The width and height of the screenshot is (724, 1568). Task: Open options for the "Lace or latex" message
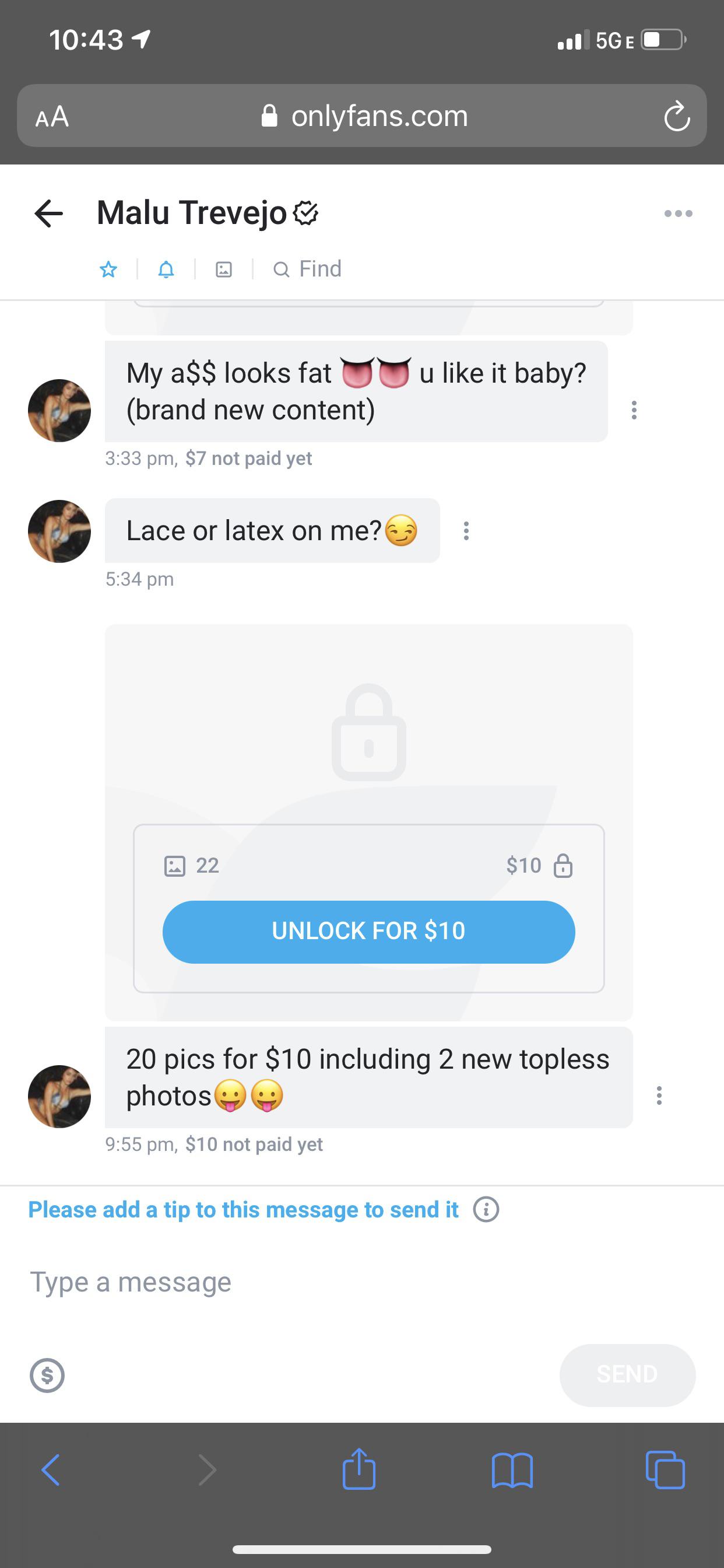[466, 531]
